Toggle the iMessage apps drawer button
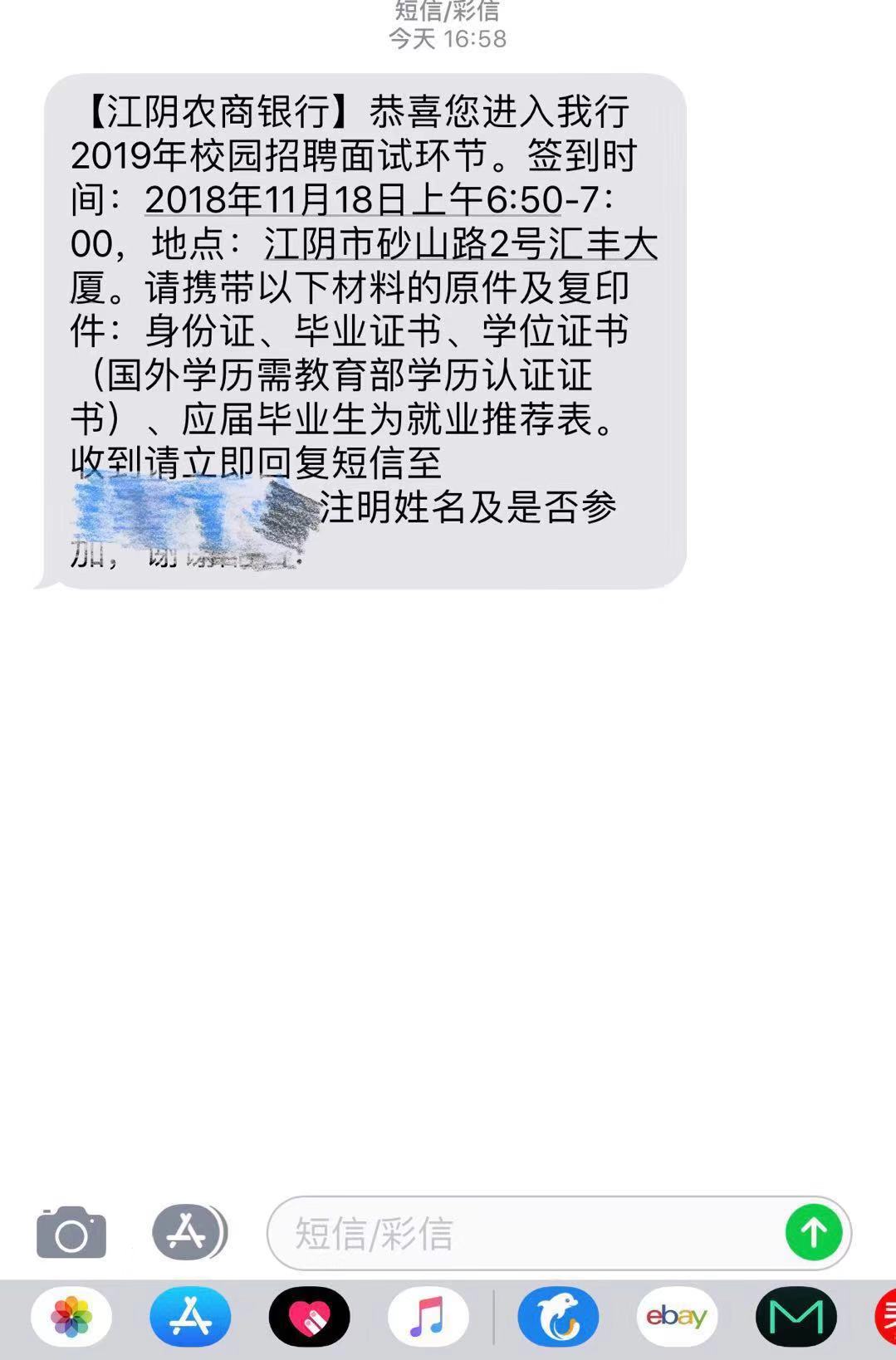Screen dimensions: 896x1360 point(189,1233)
